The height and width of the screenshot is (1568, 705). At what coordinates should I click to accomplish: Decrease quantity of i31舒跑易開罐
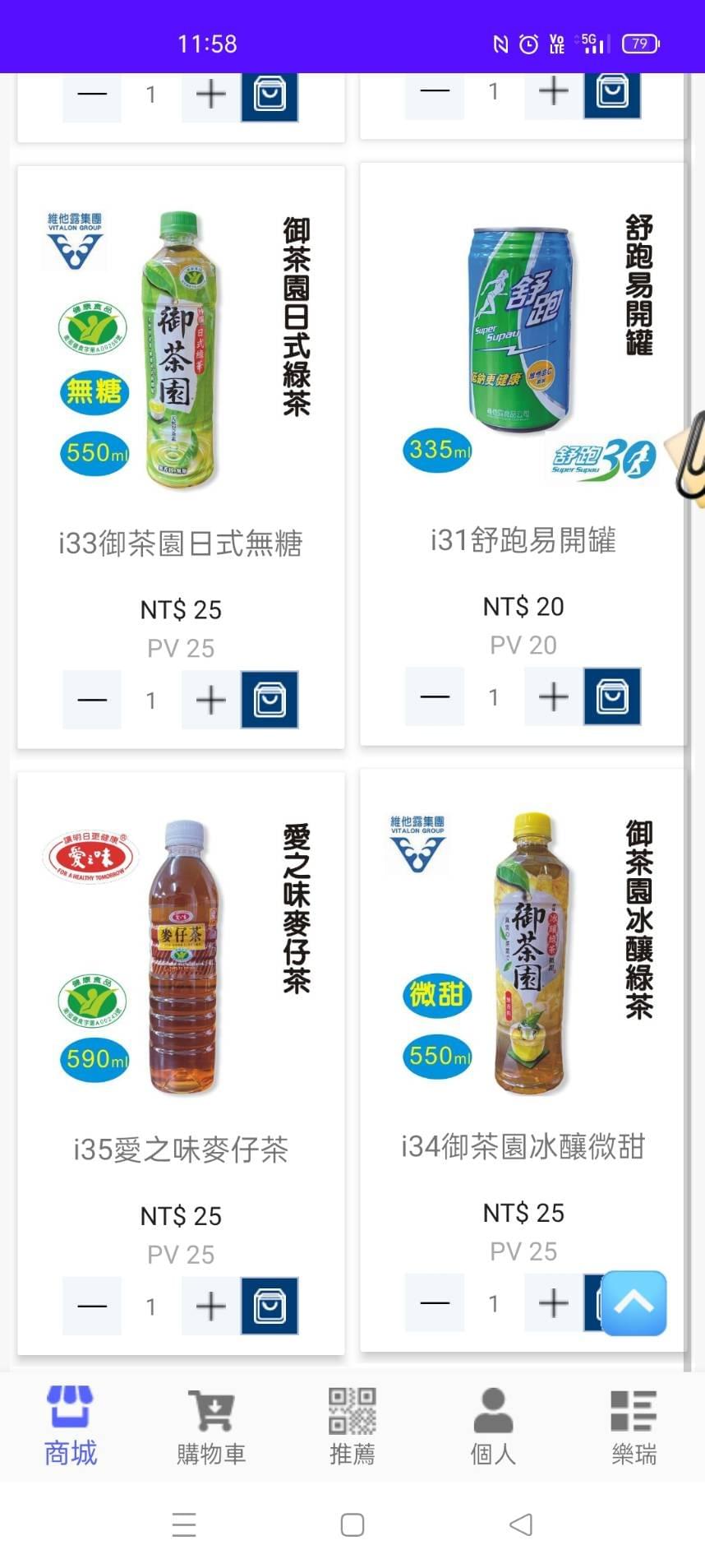click(435, 696)
